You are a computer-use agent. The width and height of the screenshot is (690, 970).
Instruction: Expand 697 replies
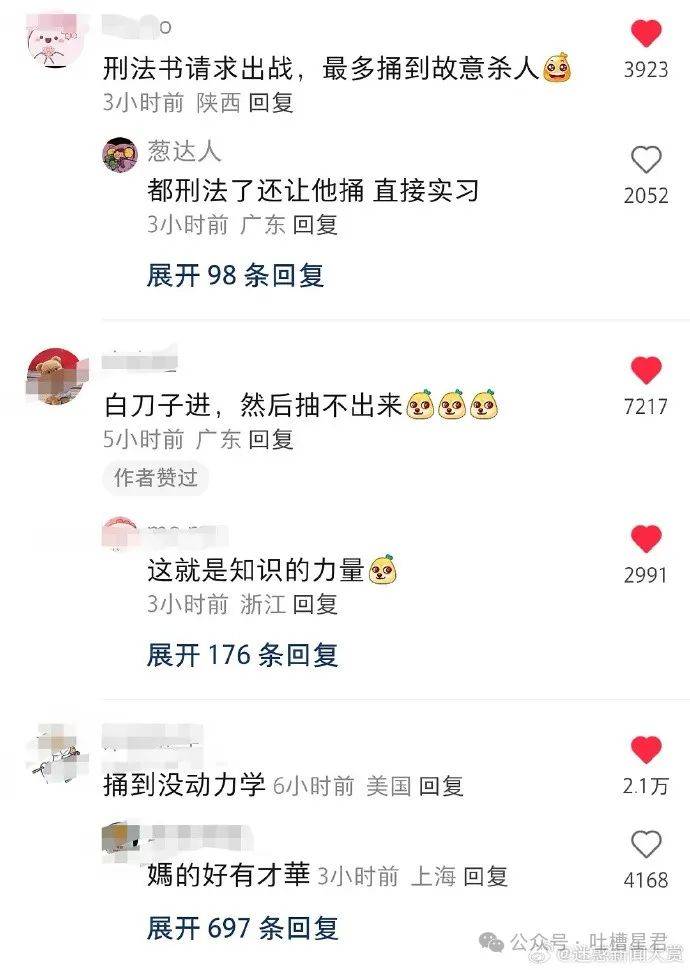[242, 927]
